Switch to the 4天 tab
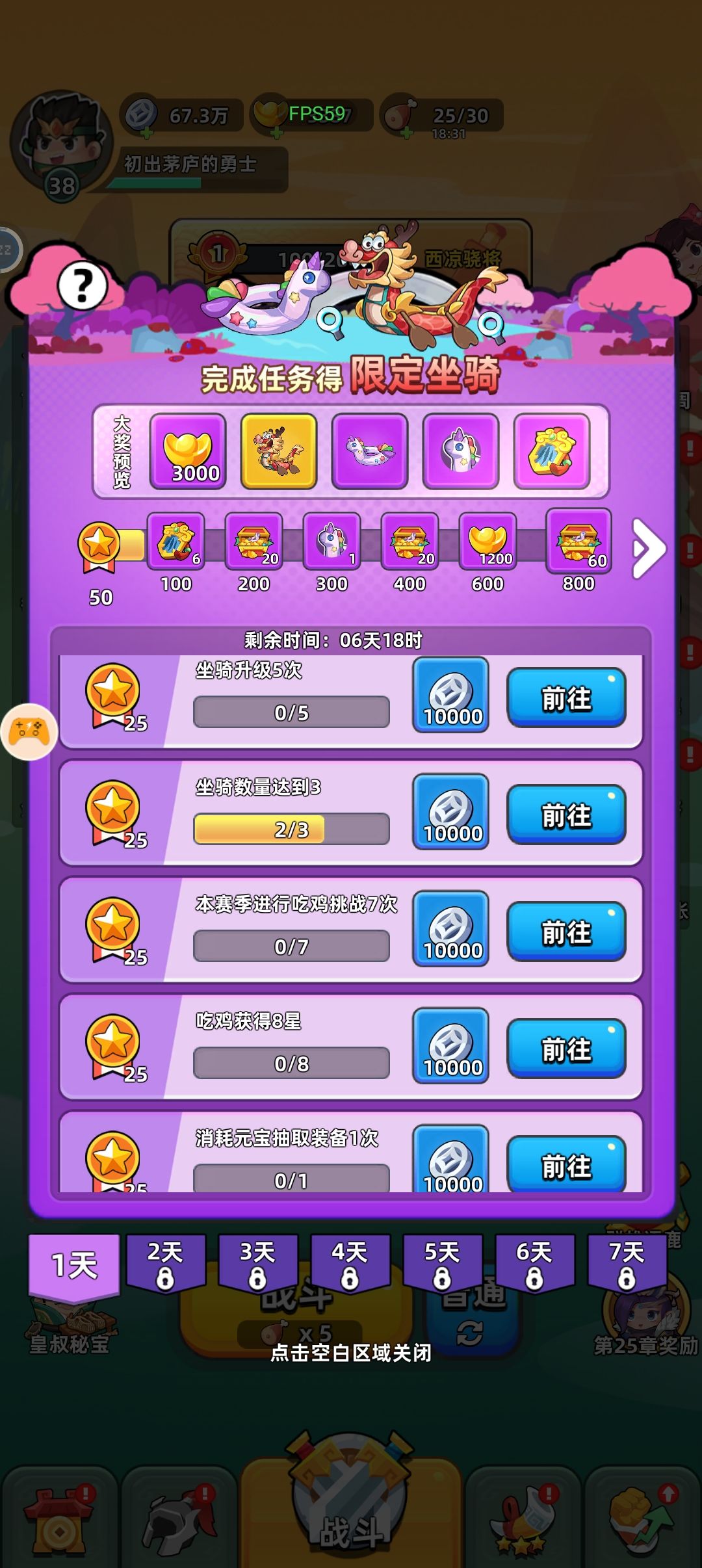The height and width of the screenshot is (1568, 702). (x=350, y=1263)
